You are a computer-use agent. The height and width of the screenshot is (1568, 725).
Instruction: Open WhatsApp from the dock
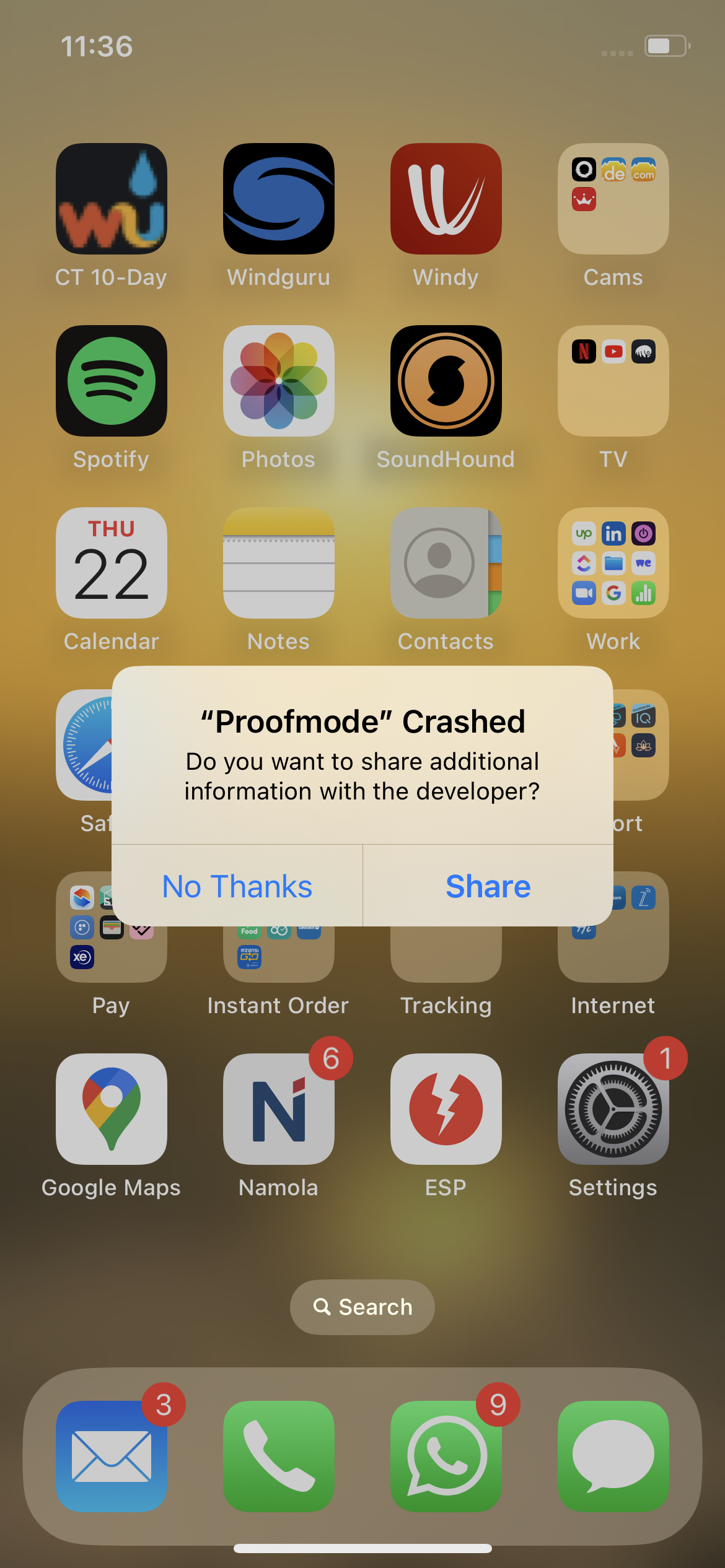446,1457
